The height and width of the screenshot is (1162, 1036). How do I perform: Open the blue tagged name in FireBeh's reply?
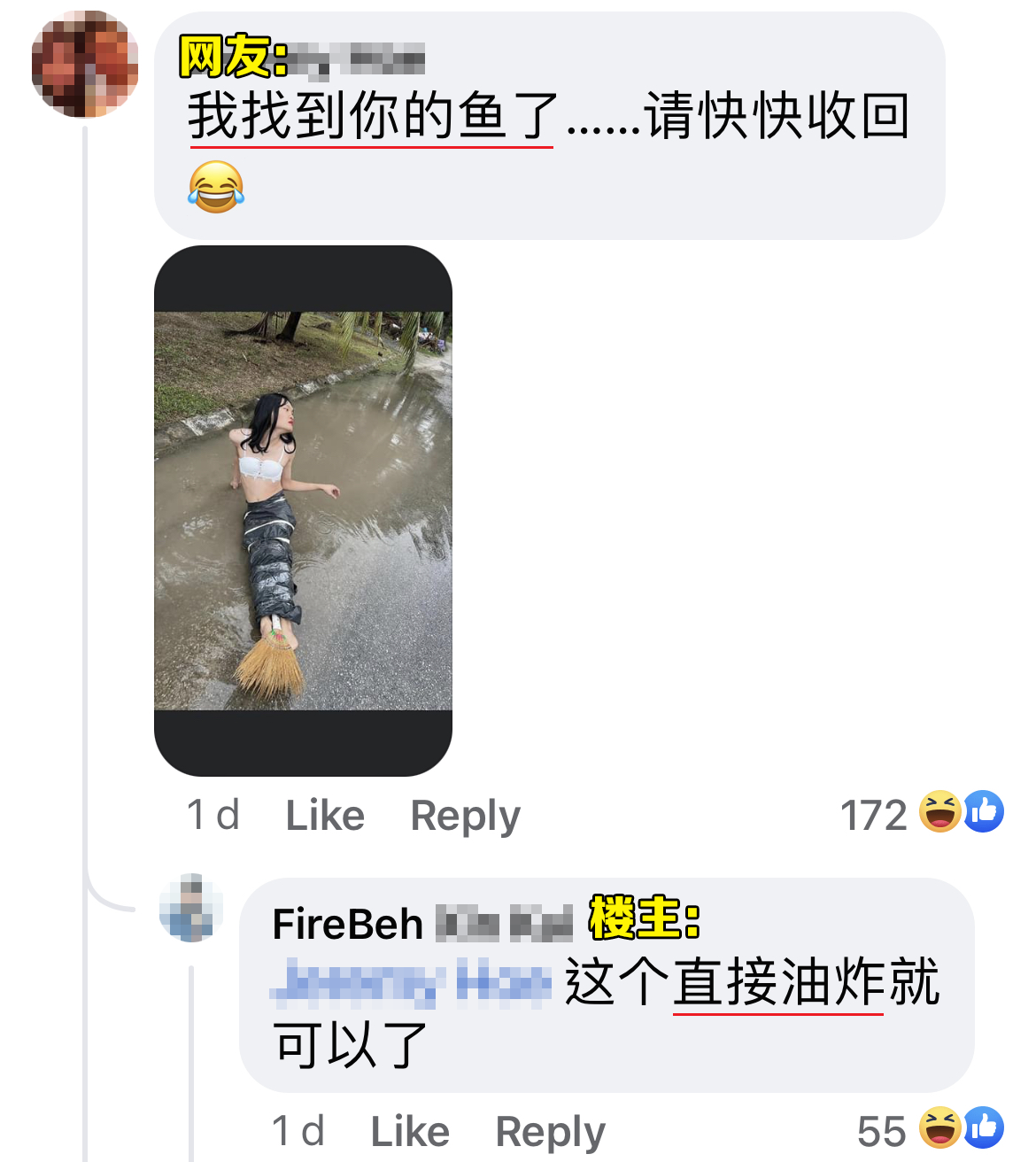(411, 981)
